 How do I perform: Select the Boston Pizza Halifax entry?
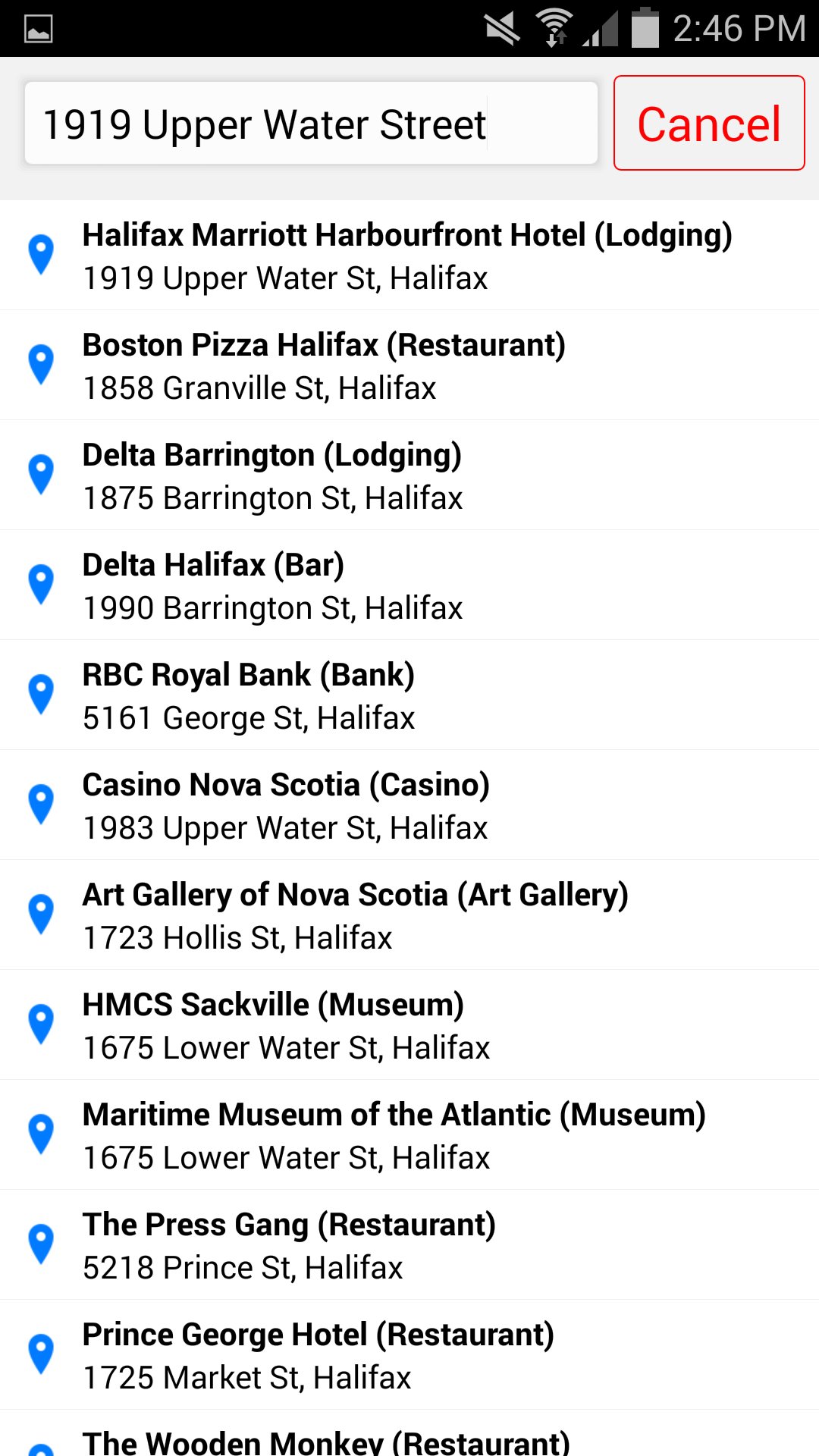tap(409, 364)
